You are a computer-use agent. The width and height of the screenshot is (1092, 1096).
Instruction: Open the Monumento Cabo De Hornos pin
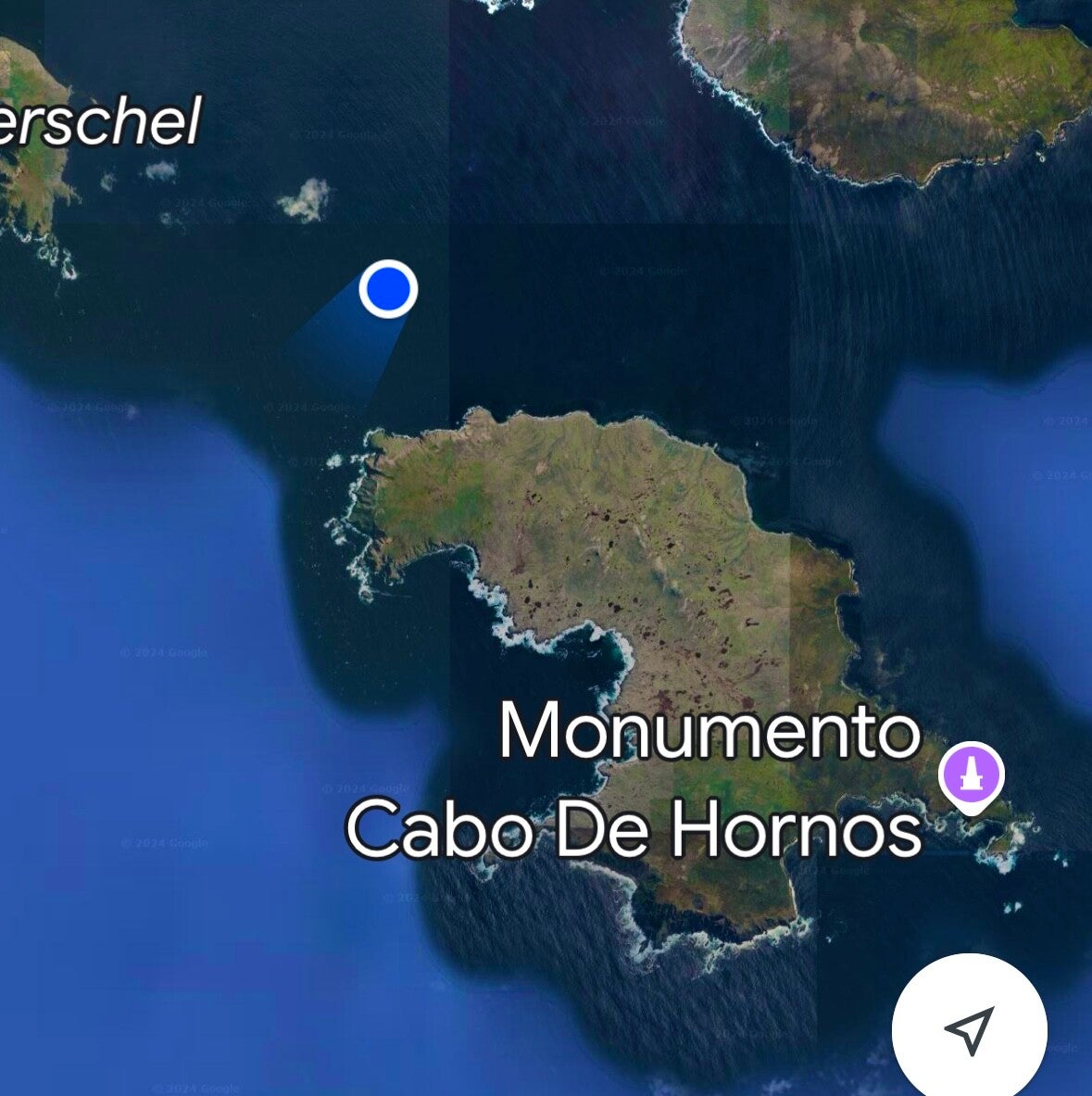[970, 775]
